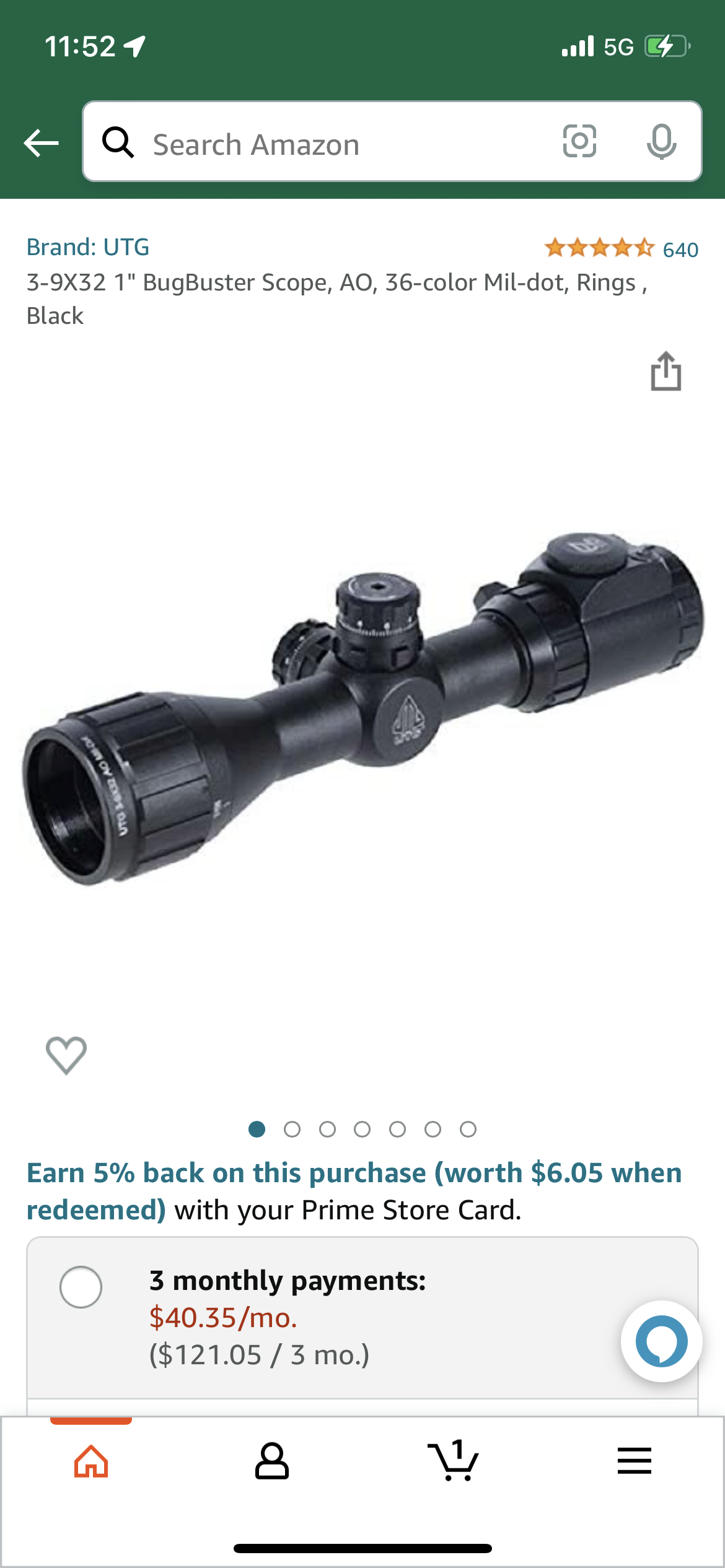Go back using the arrow

click(x=41, y=143)
